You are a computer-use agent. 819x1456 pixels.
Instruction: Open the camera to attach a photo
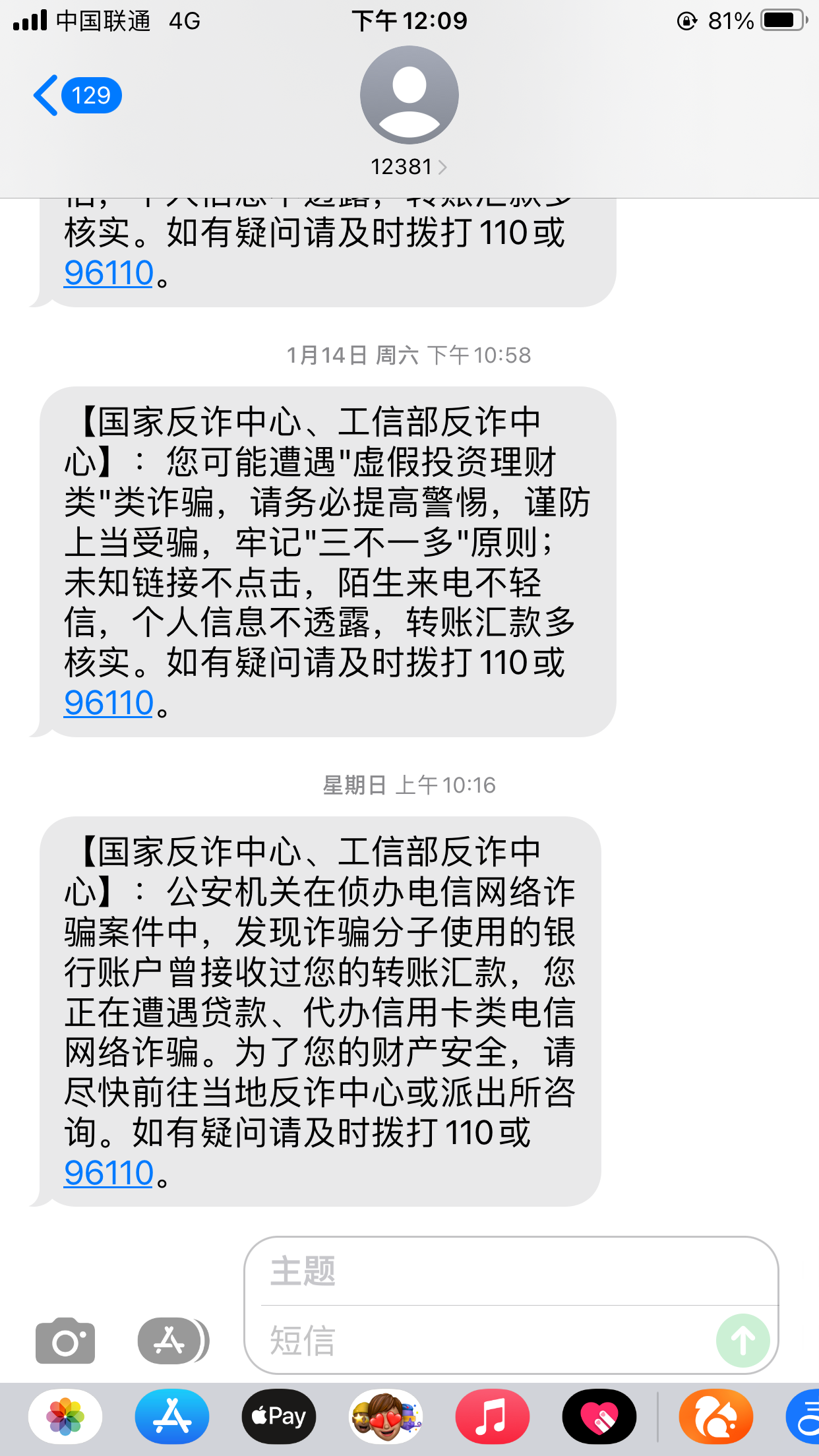pos(65,1341)
